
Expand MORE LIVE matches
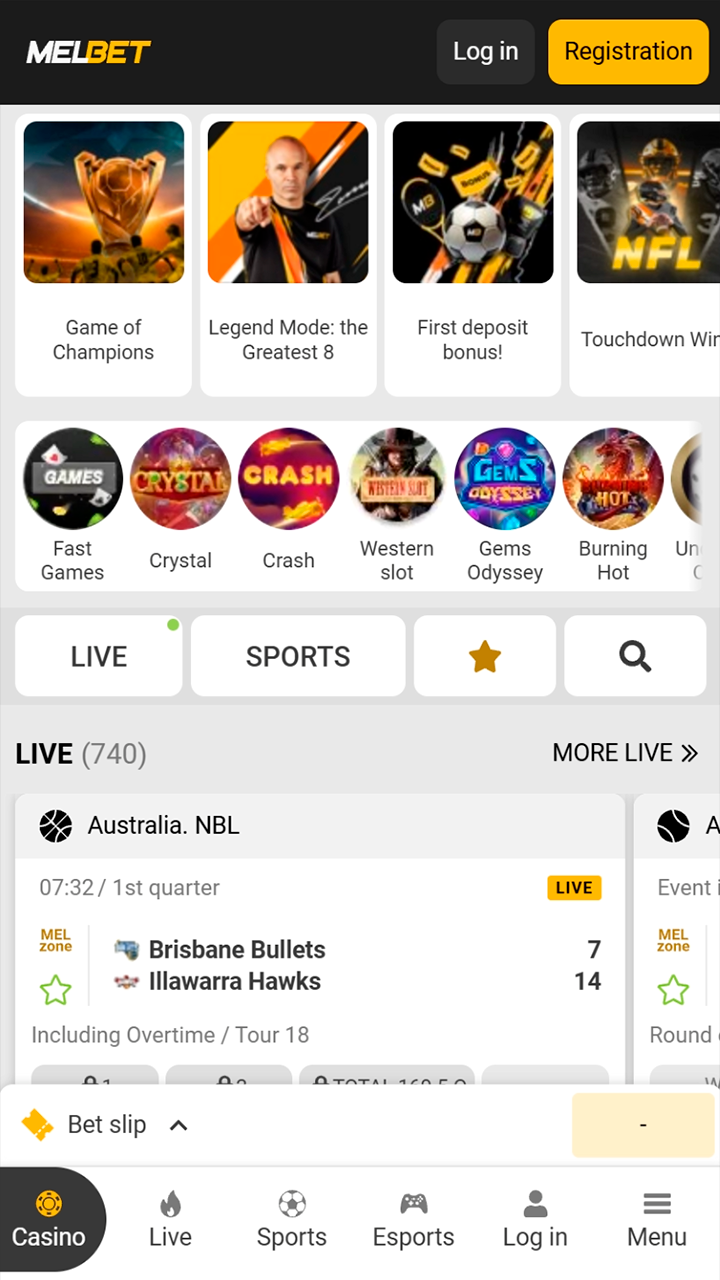tap(626, 753)
